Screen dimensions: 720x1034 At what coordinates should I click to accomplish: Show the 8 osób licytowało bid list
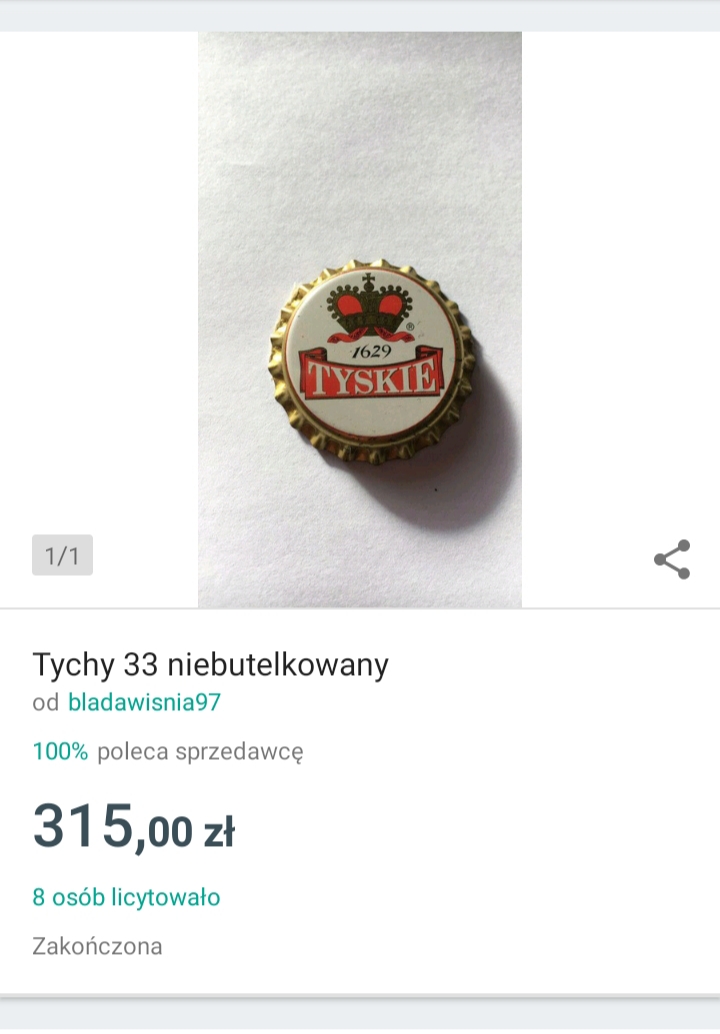(126, 897)
